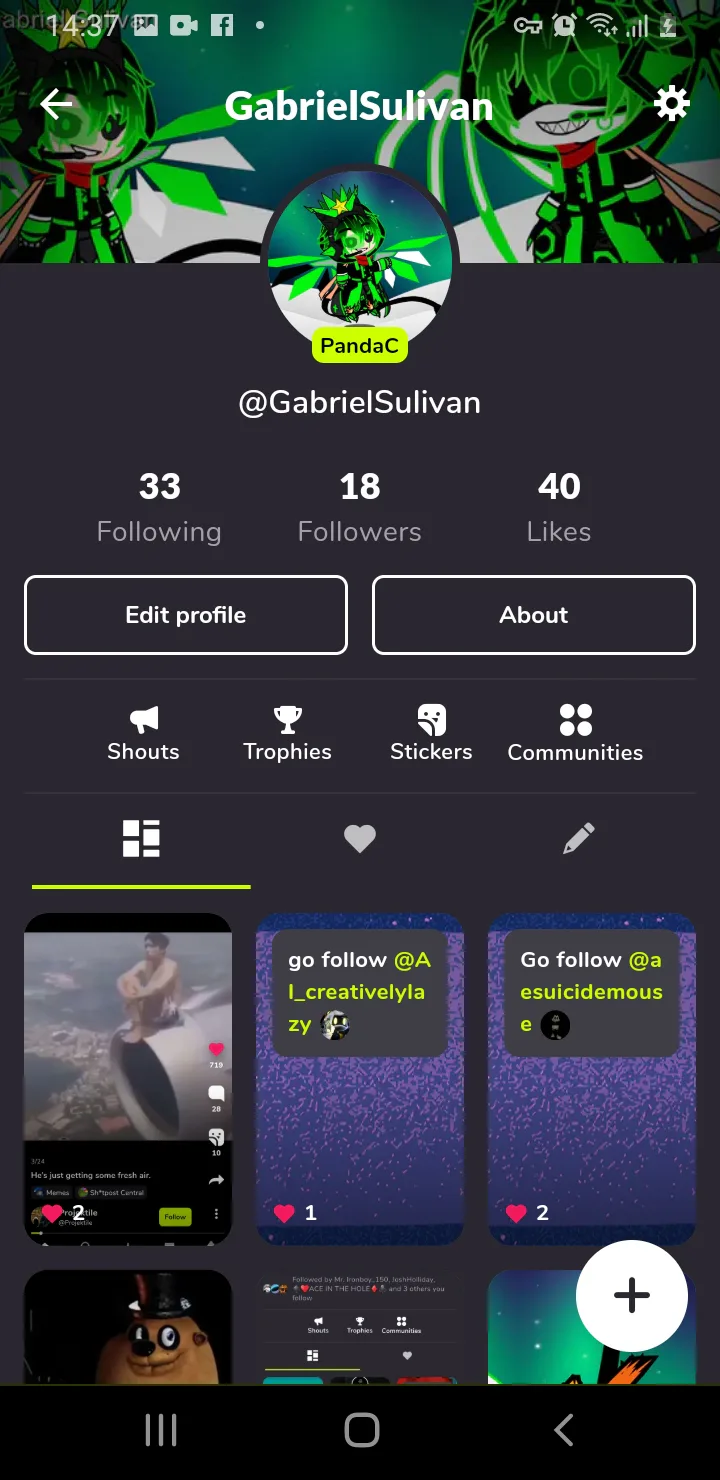
Task: View the 33 Following list
Action: point(159,508)
